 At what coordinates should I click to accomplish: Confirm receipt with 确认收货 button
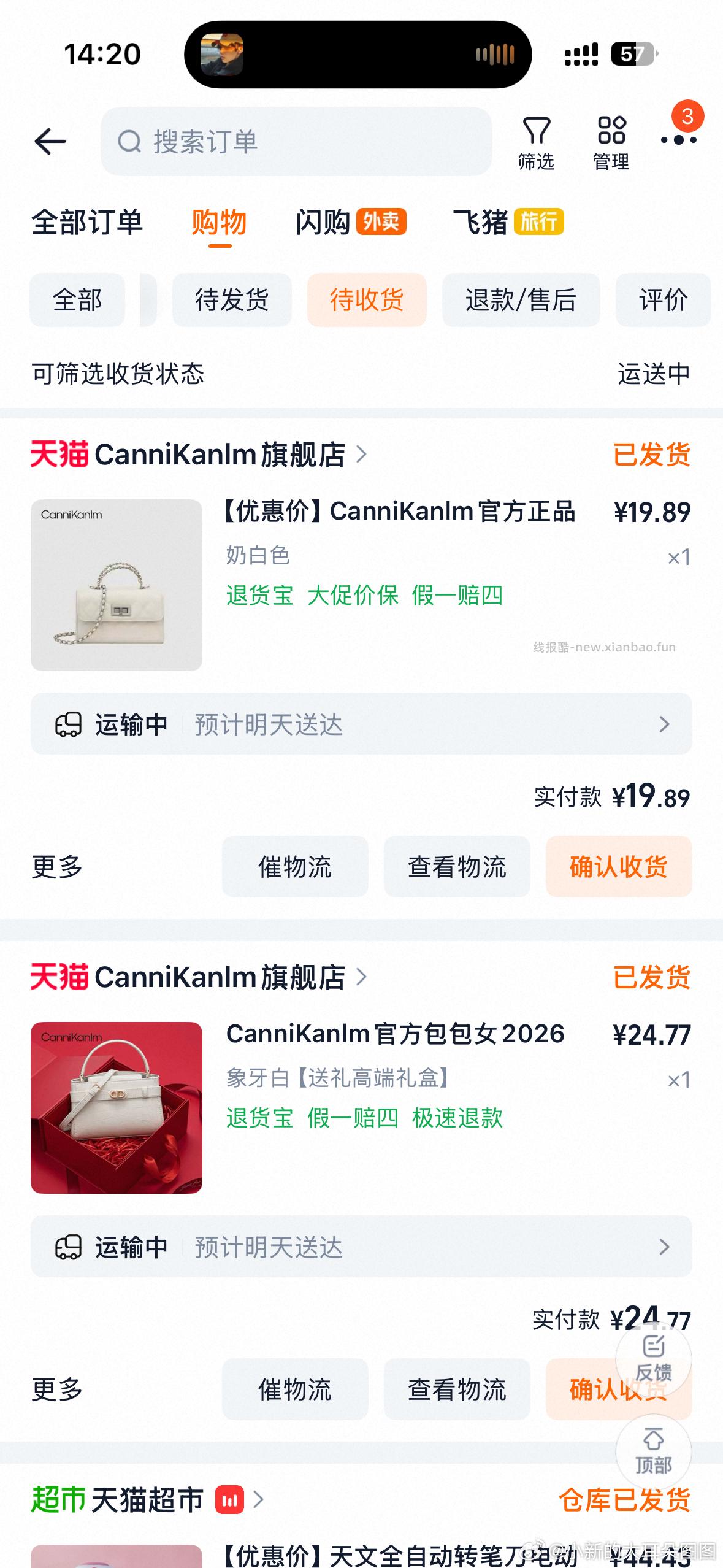[x=618, y=867]
